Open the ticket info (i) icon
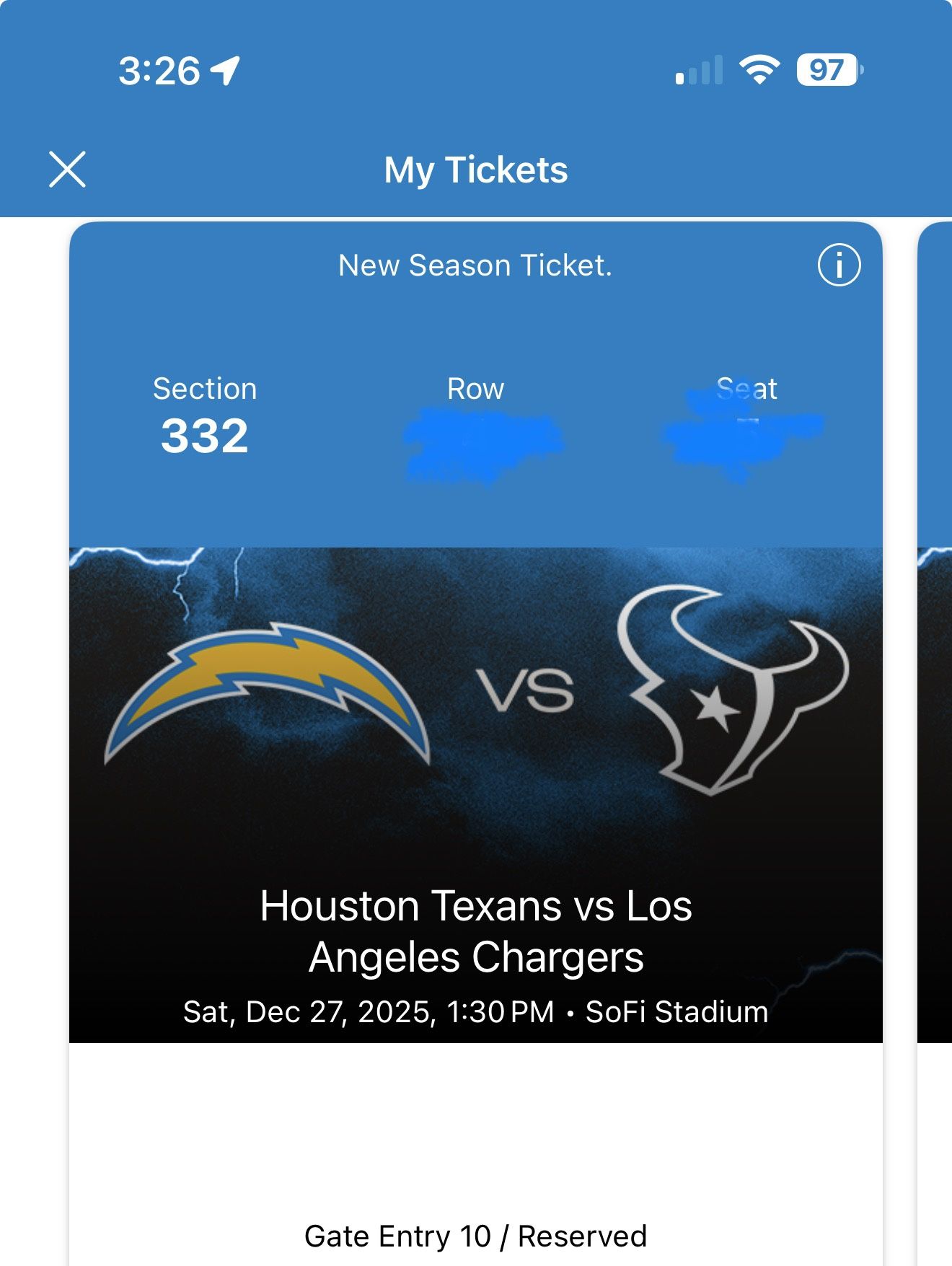The height and width of the screenshot is (1266, 952). click(x=839, y=264)
